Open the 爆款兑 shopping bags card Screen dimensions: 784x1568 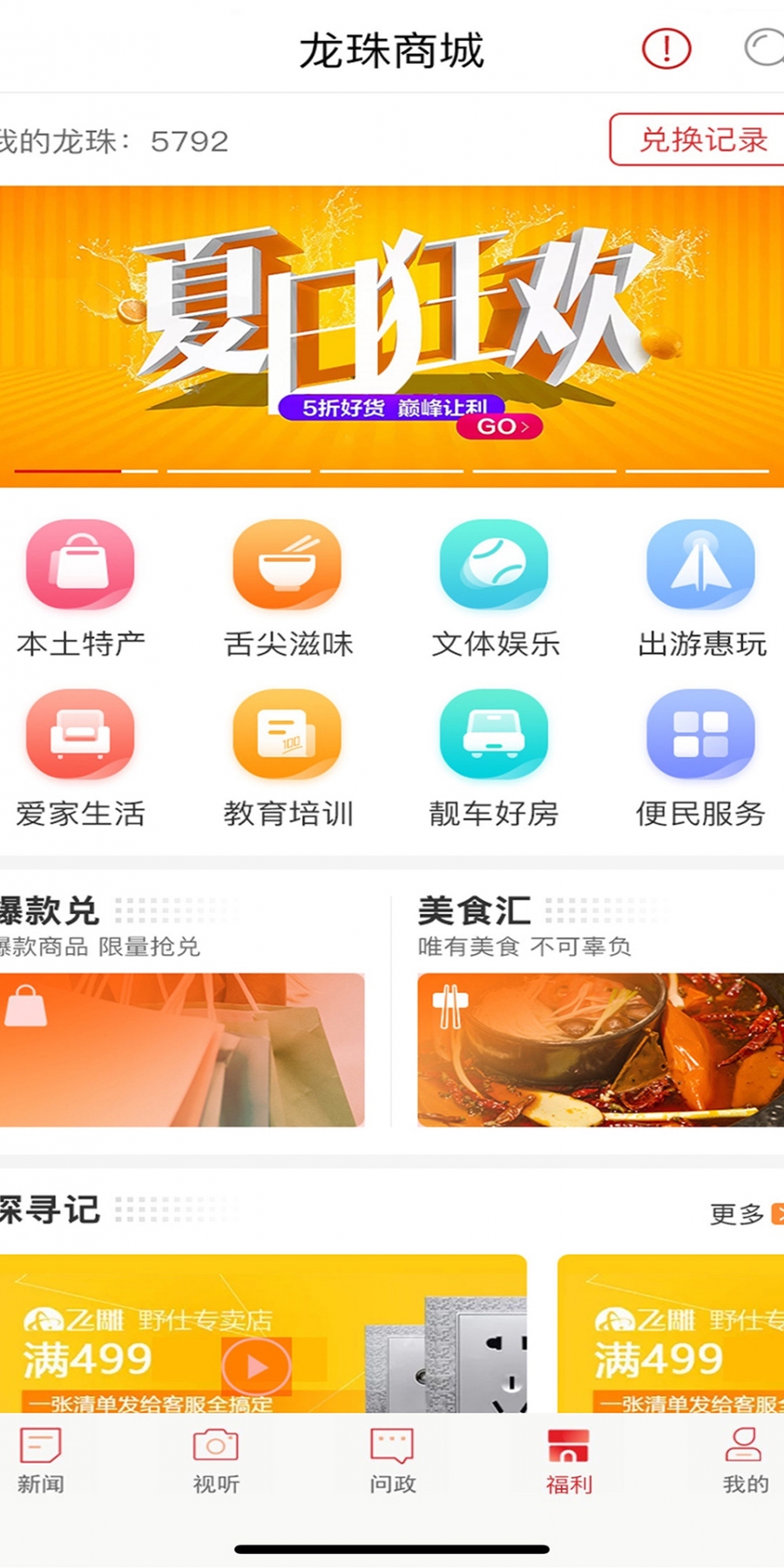(181, 1050)
